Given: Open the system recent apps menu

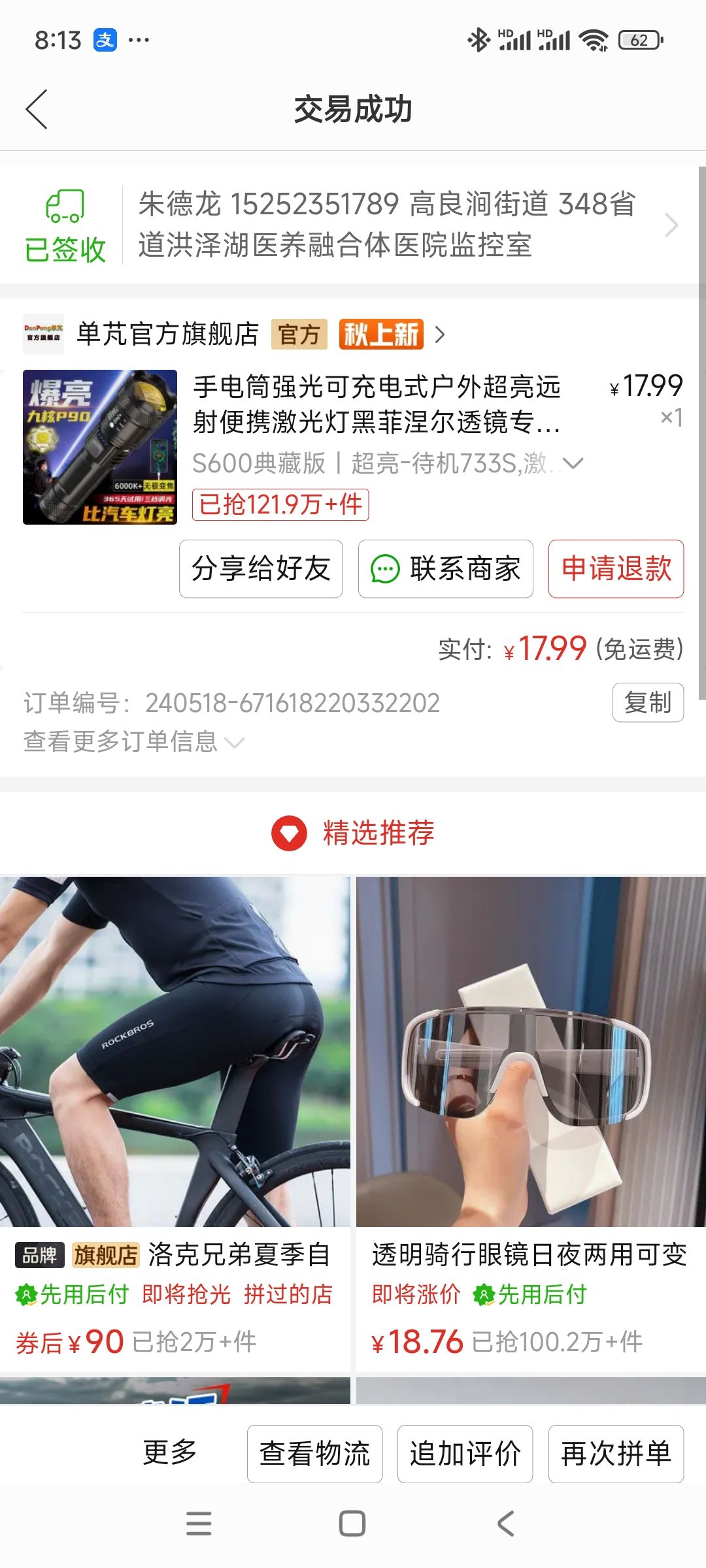Looking at the screenshot, I should pyautogui.click(x=199, y=1524).
